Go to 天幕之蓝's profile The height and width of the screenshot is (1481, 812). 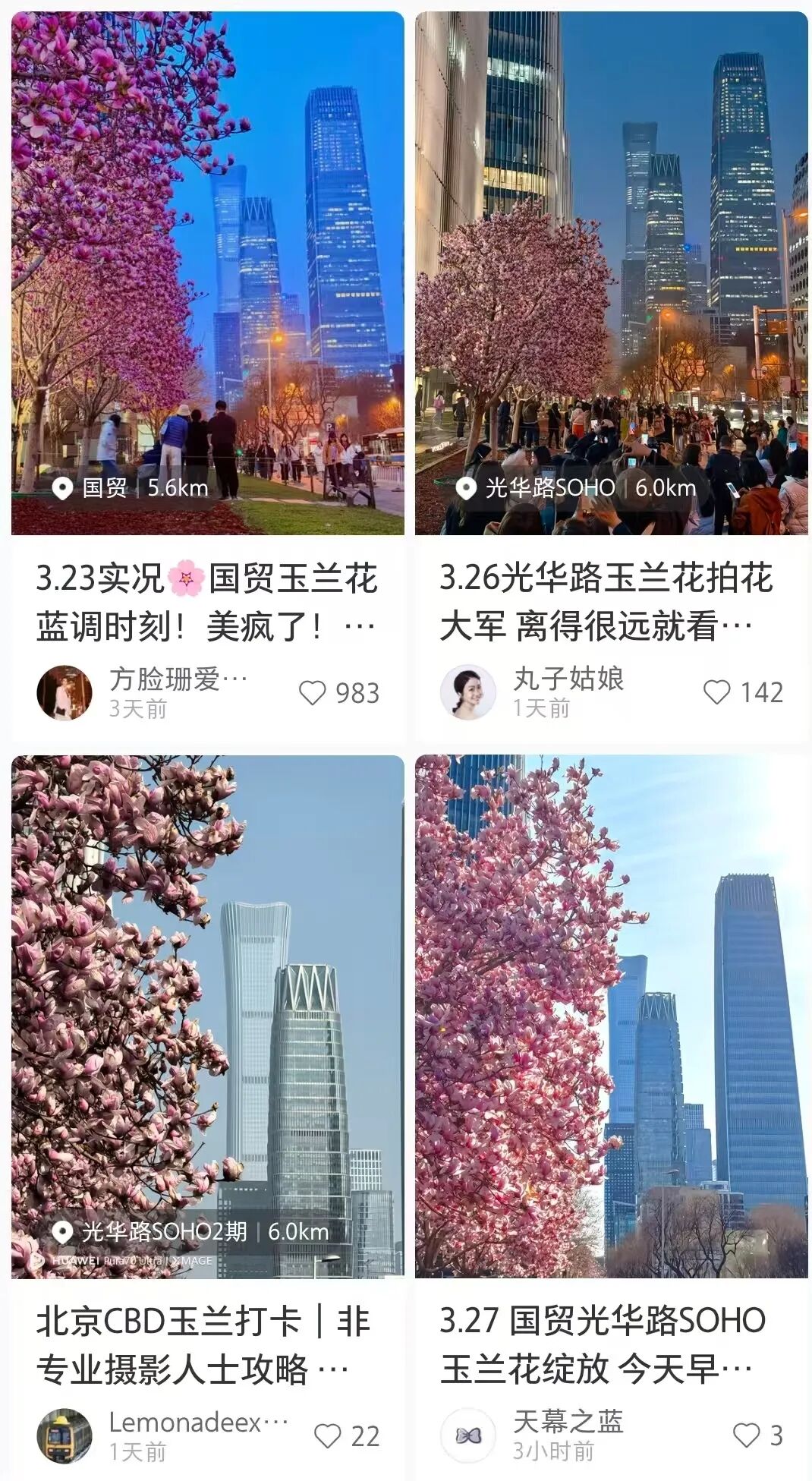pos(468,1435)
